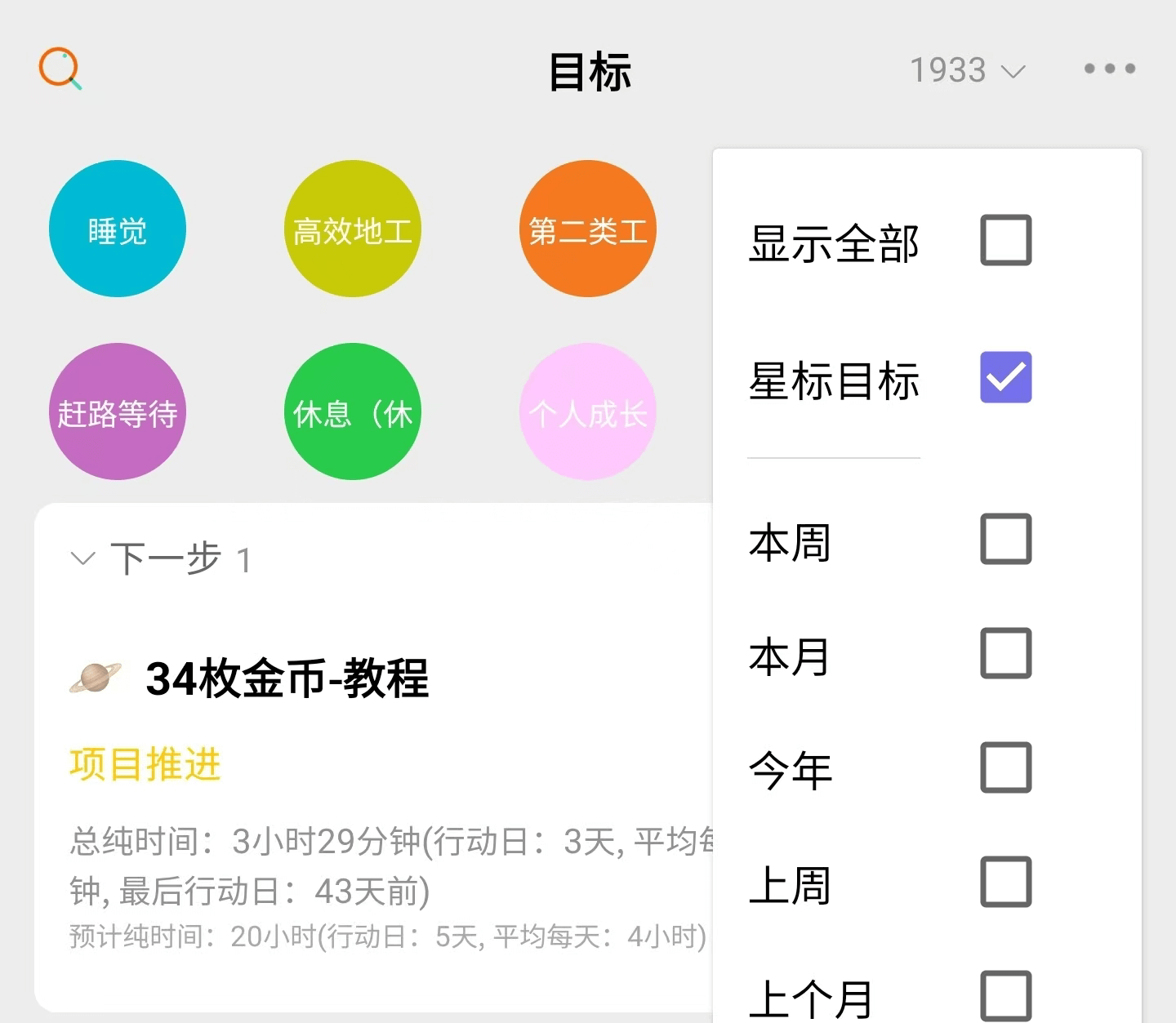Check the 今年 filter checkbox

click(1005, 767)
